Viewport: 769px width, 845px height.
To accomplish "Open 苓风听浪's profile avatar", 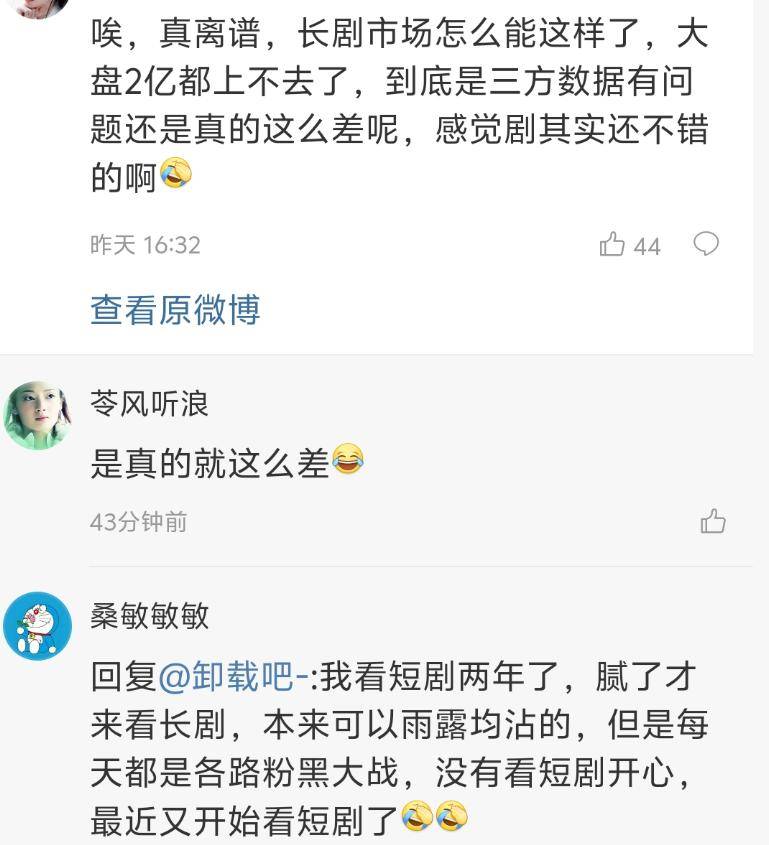I will 37,415.
